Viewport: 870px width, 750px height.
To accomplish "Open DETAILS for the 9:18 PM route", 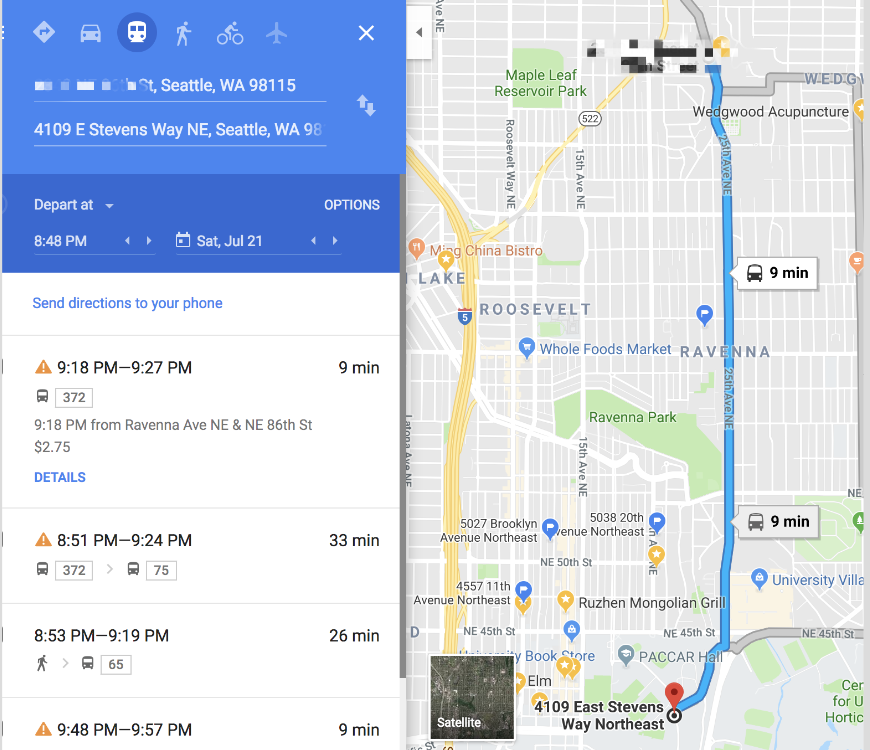I will point(60,477).
